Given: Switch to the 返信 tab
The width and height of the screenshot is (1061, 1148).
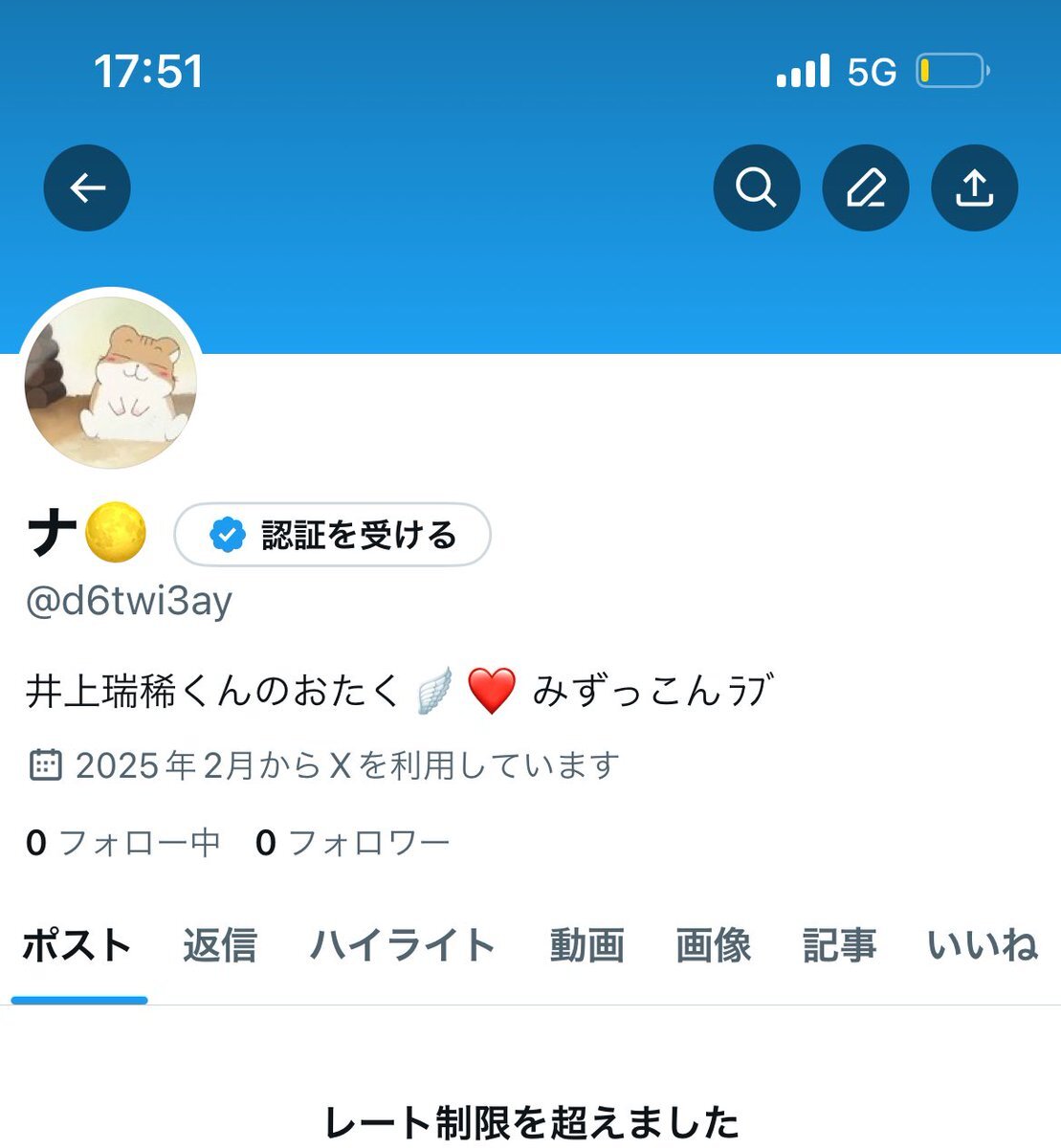Looking at the screenshot, I should [x=220, y=945].
